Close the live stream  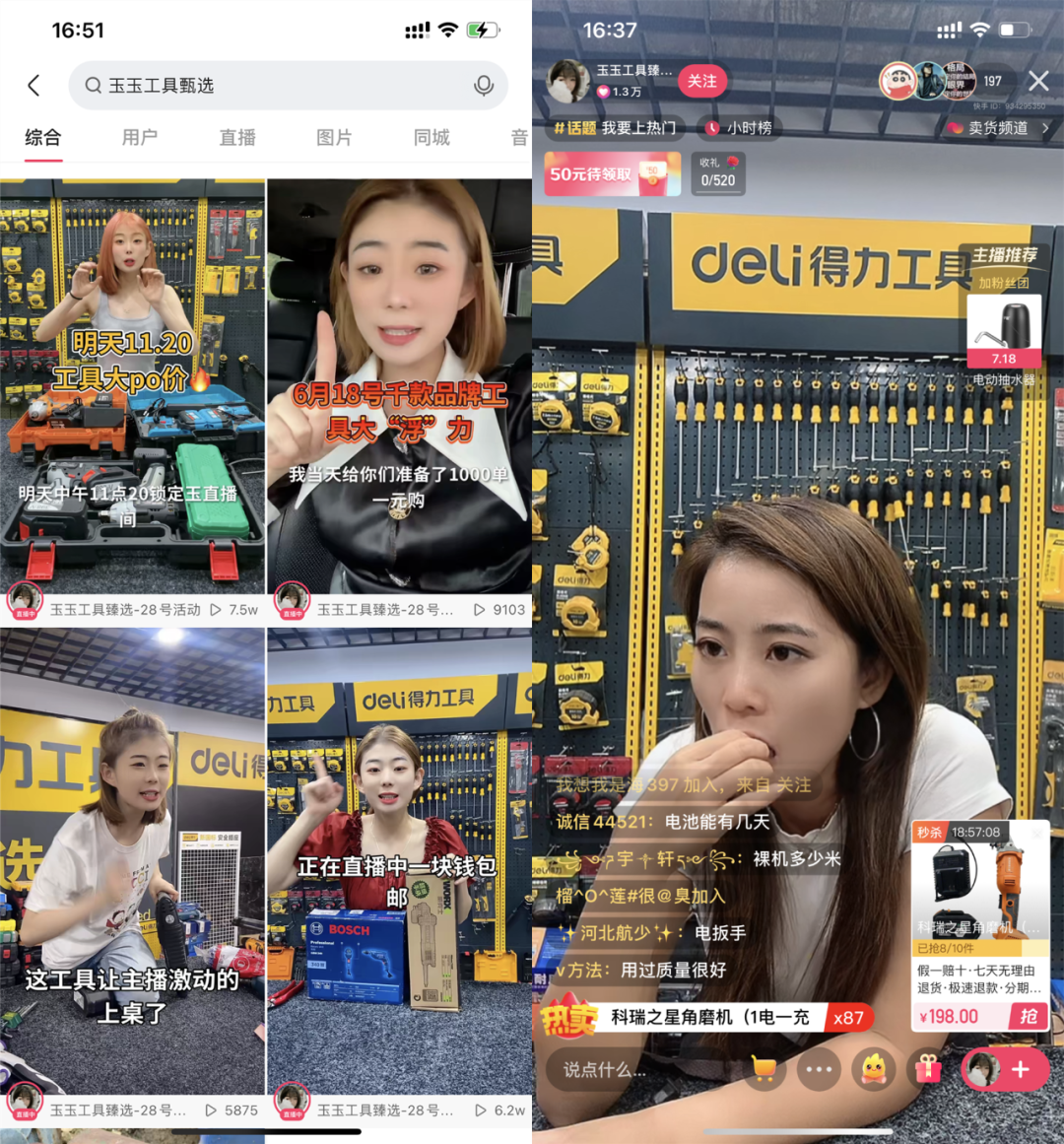coord(1038,81)
